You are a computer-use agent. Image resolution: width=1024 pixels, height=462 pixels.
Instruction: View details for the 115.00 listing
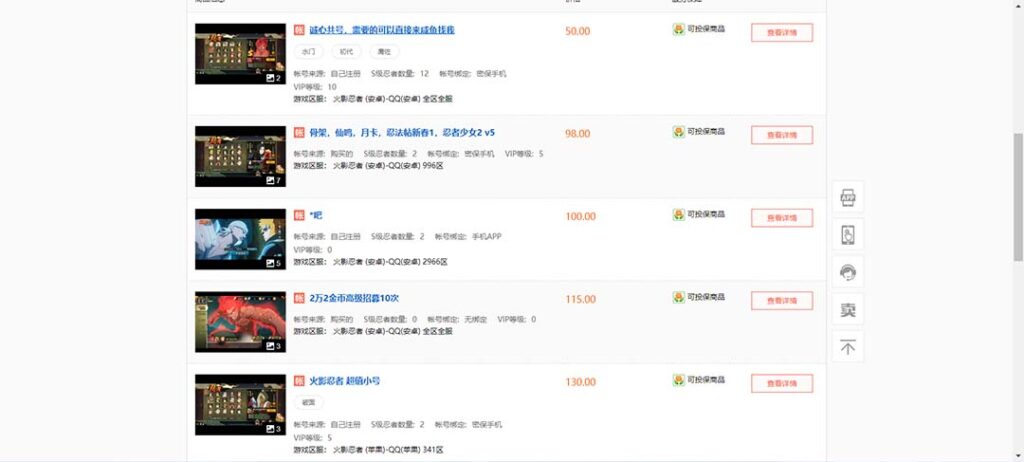pyautogui.click(x=781, y=300)
